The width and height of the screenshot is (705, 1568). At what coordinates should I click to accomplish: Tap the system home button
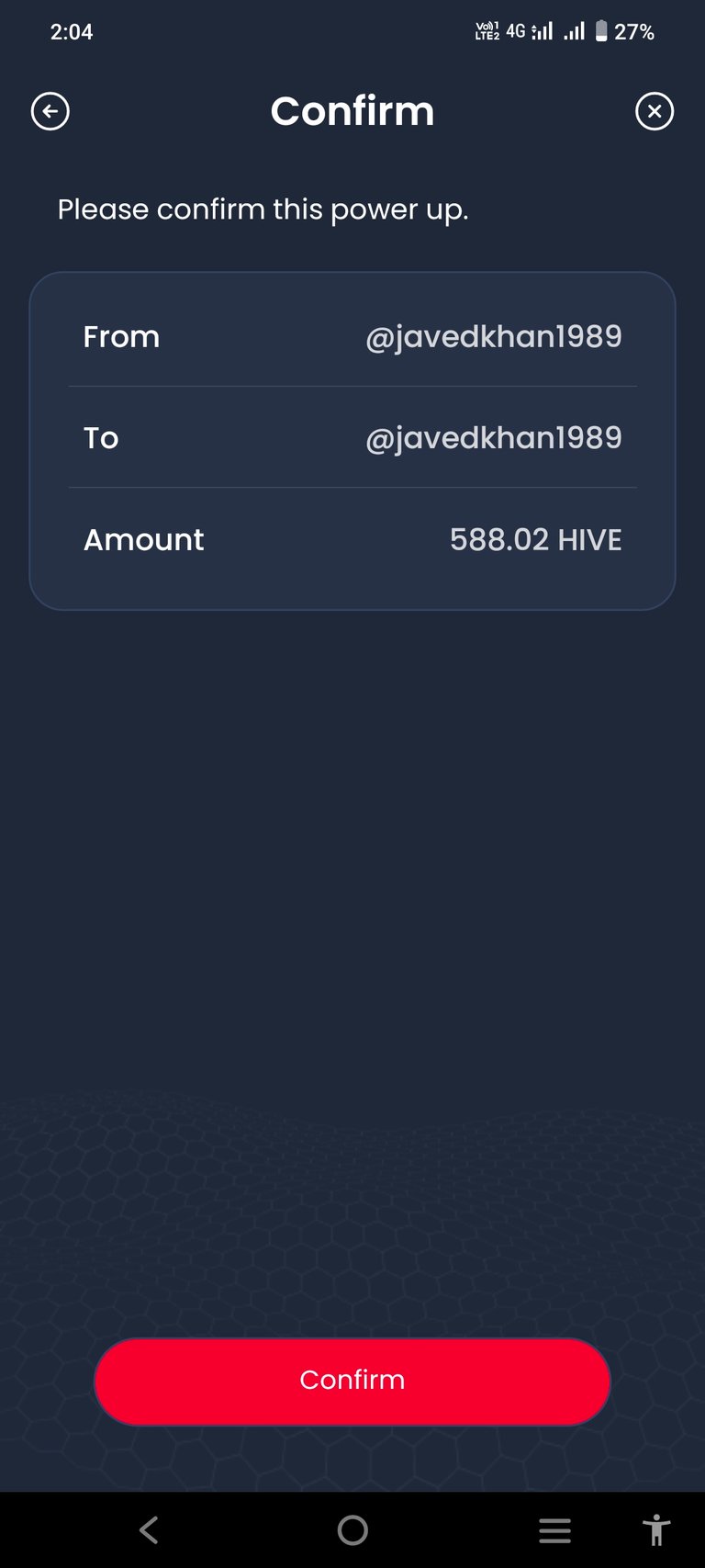point(352,1529)
